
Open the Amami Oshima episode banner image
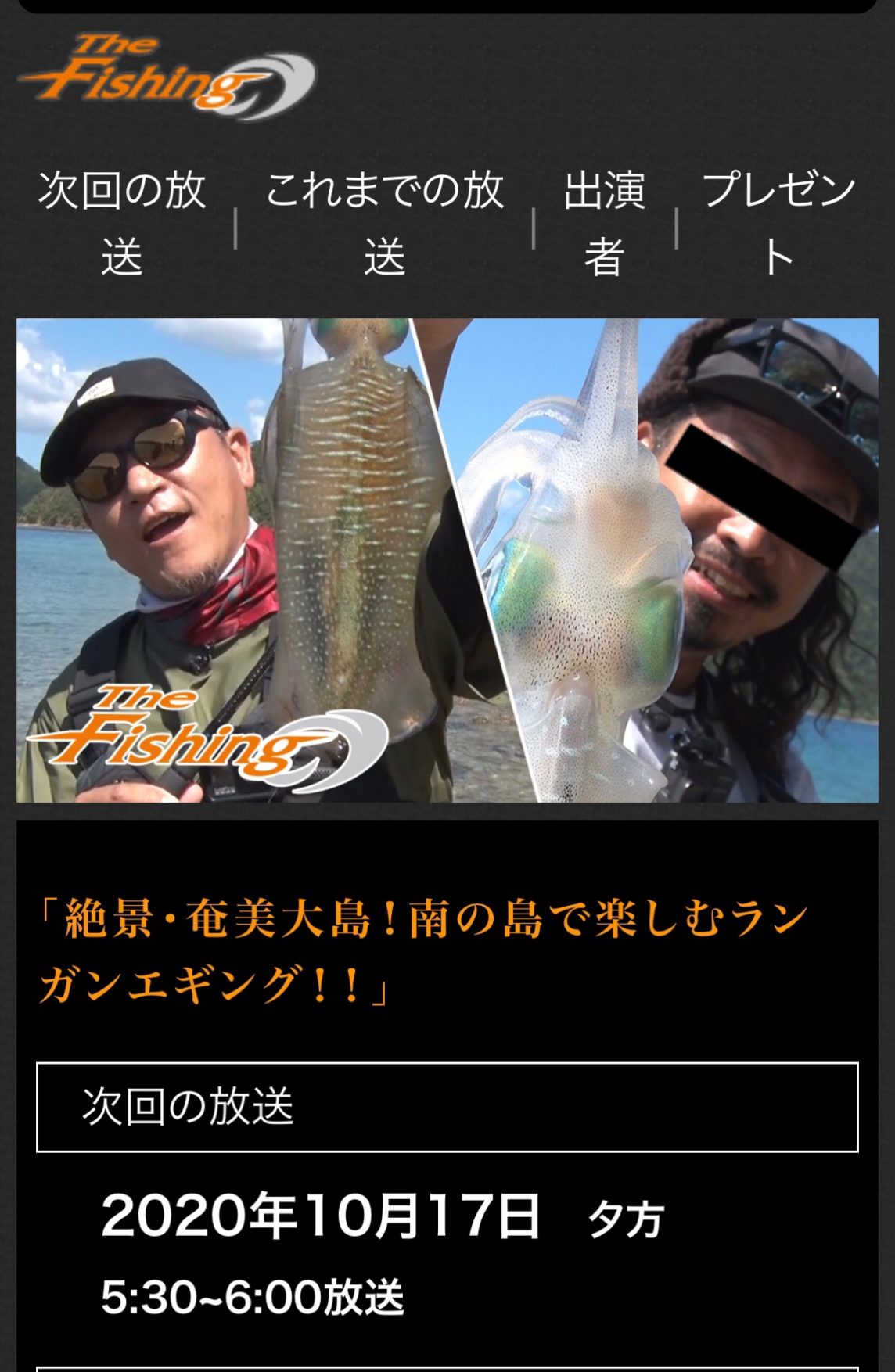(x=447, y=560)
